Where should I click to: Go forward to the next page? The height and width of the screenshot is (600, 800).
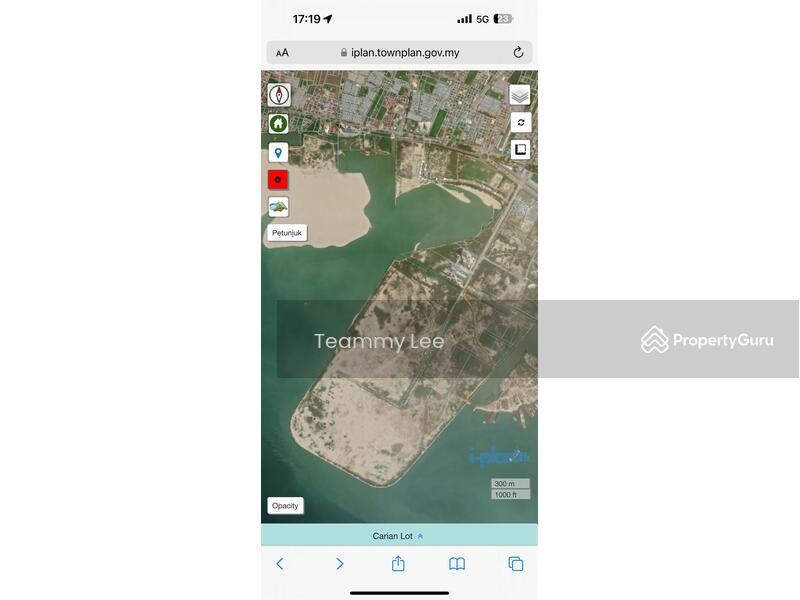click(x=340, y=564)
